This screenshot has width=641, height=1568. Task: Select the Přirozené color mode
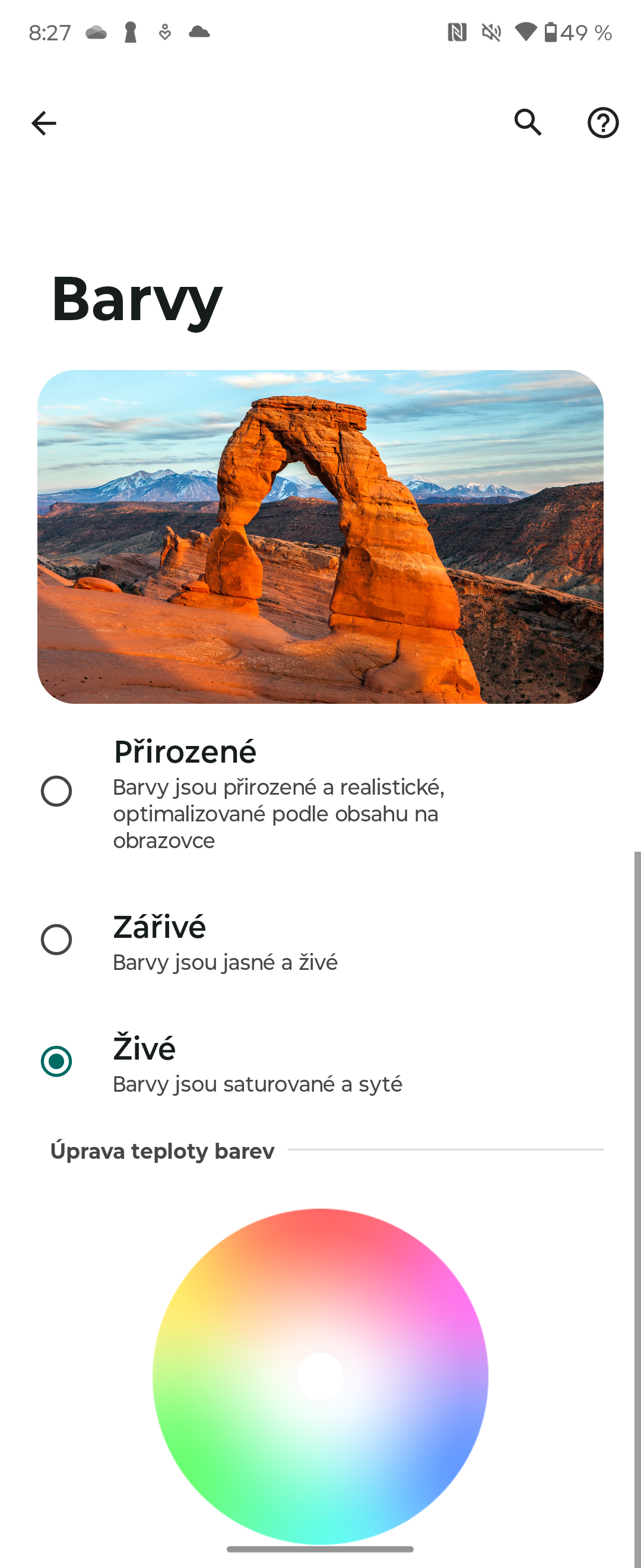pyautogui.click(x=56, y=791)
